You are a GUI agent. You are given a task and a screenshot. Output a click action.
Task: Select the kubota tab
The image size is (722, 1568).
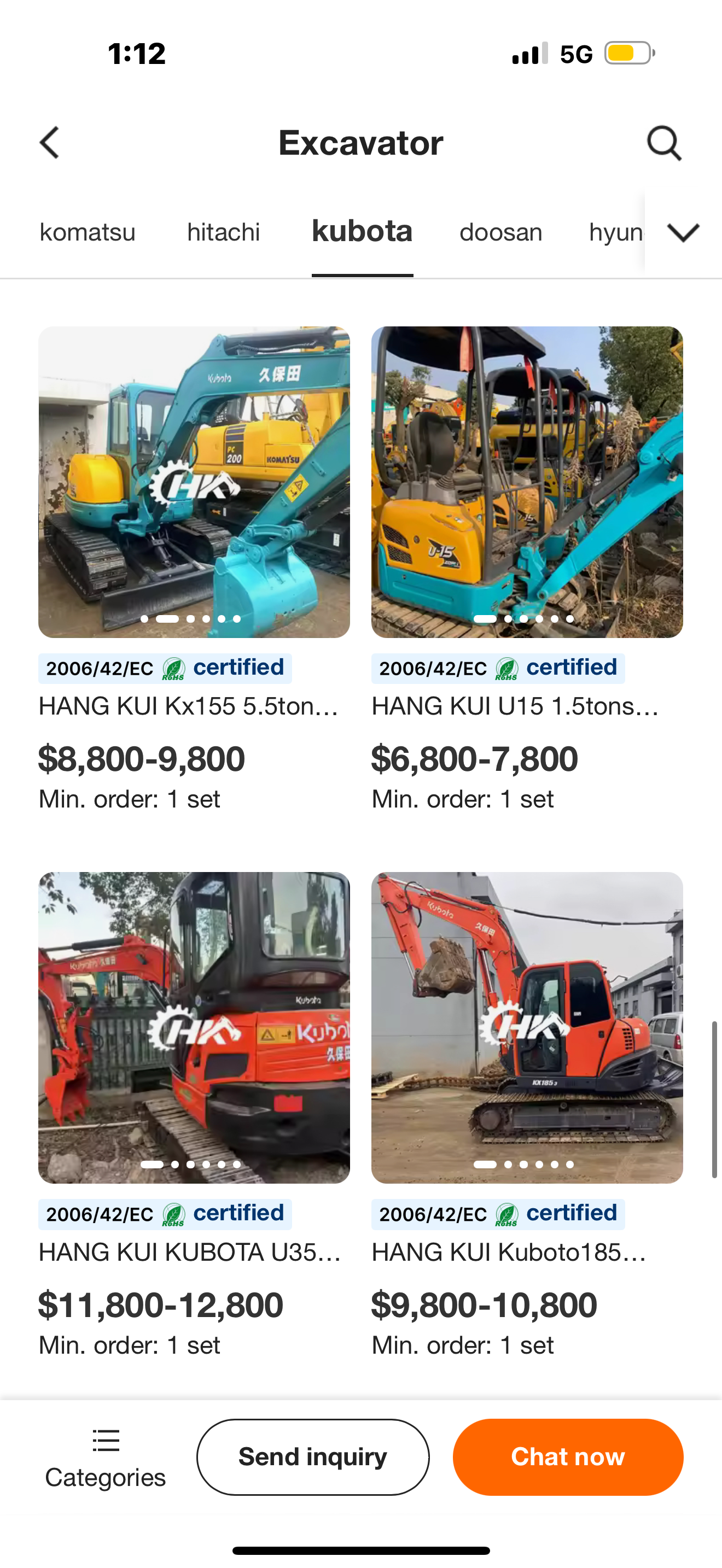[x=362, y=232]
